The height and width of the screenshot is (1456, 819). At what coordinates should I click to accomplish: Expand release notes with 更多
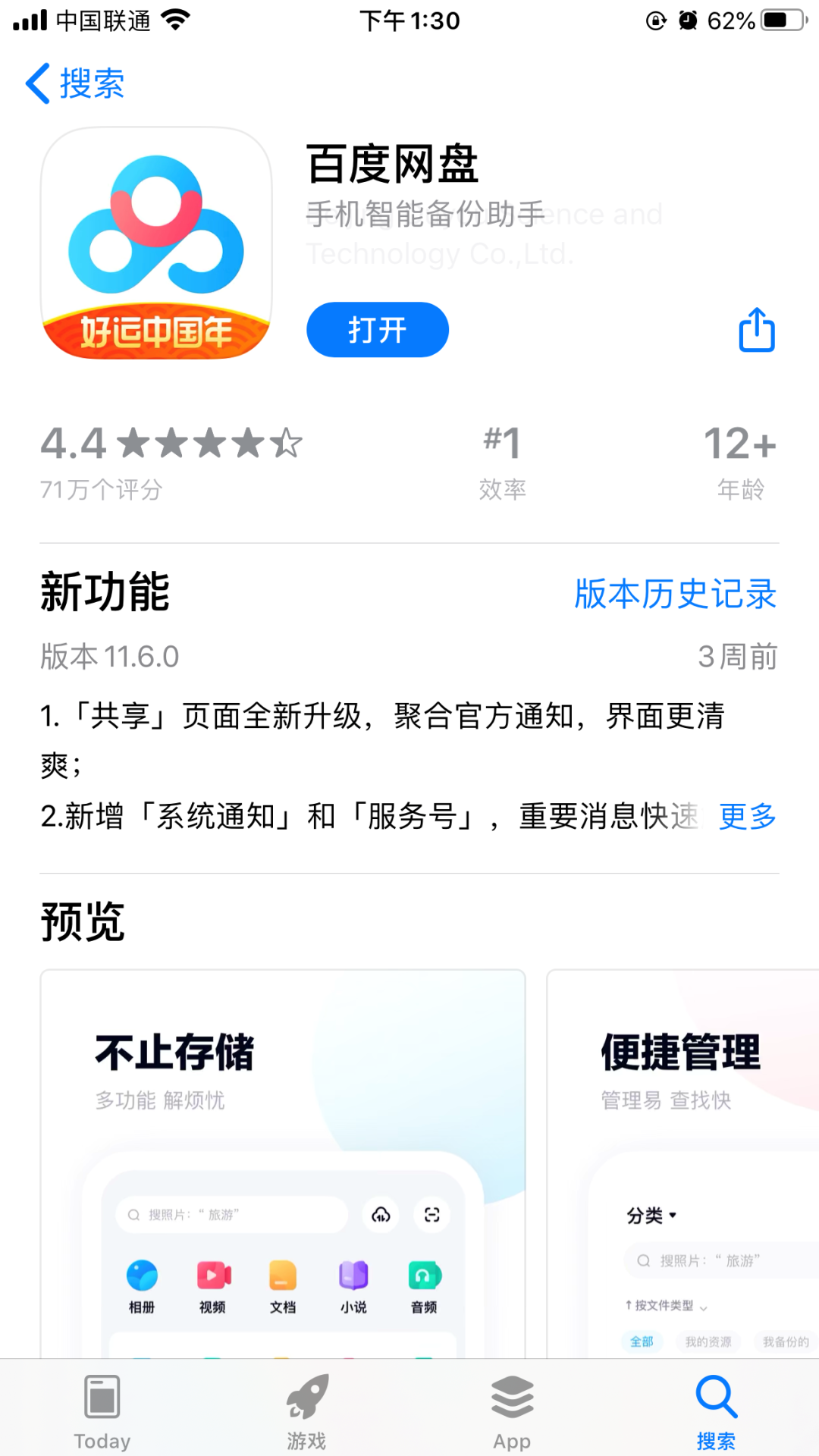coord(746,818)
